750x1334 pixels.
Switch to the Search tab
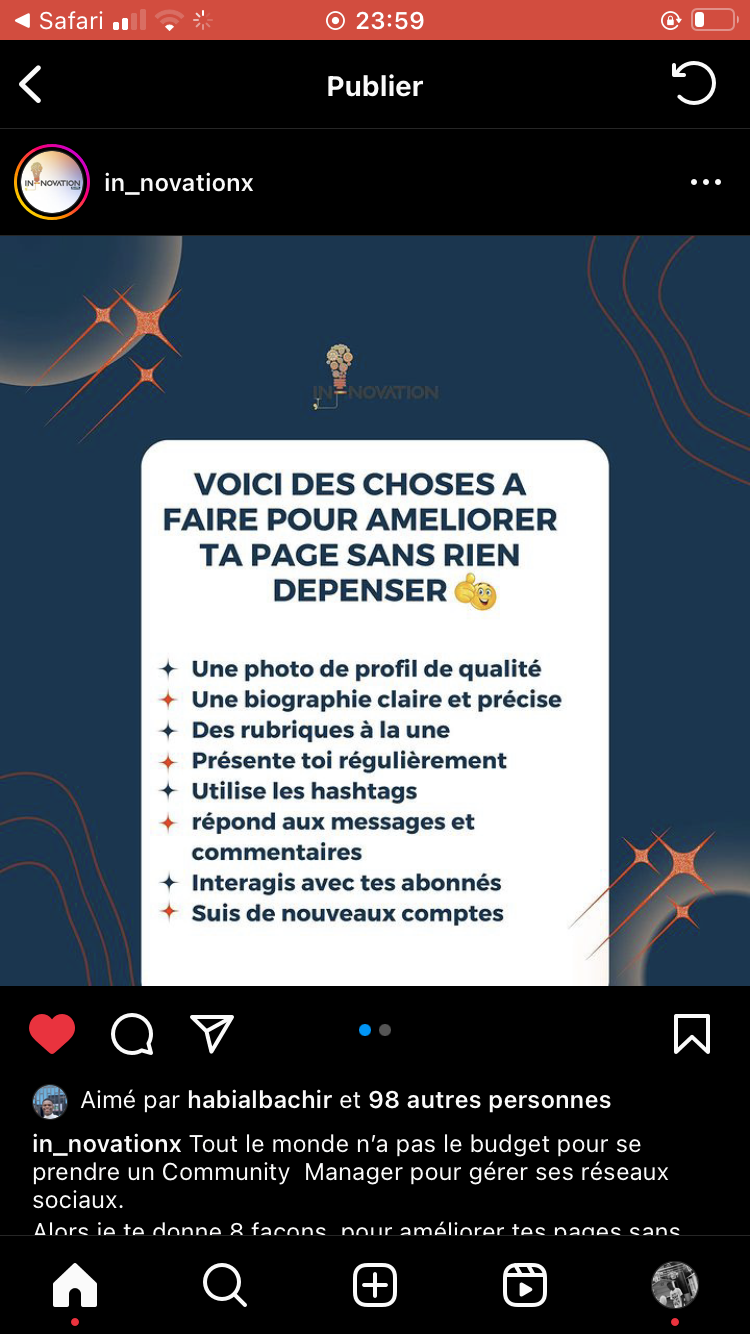(x=225, y=1285)
